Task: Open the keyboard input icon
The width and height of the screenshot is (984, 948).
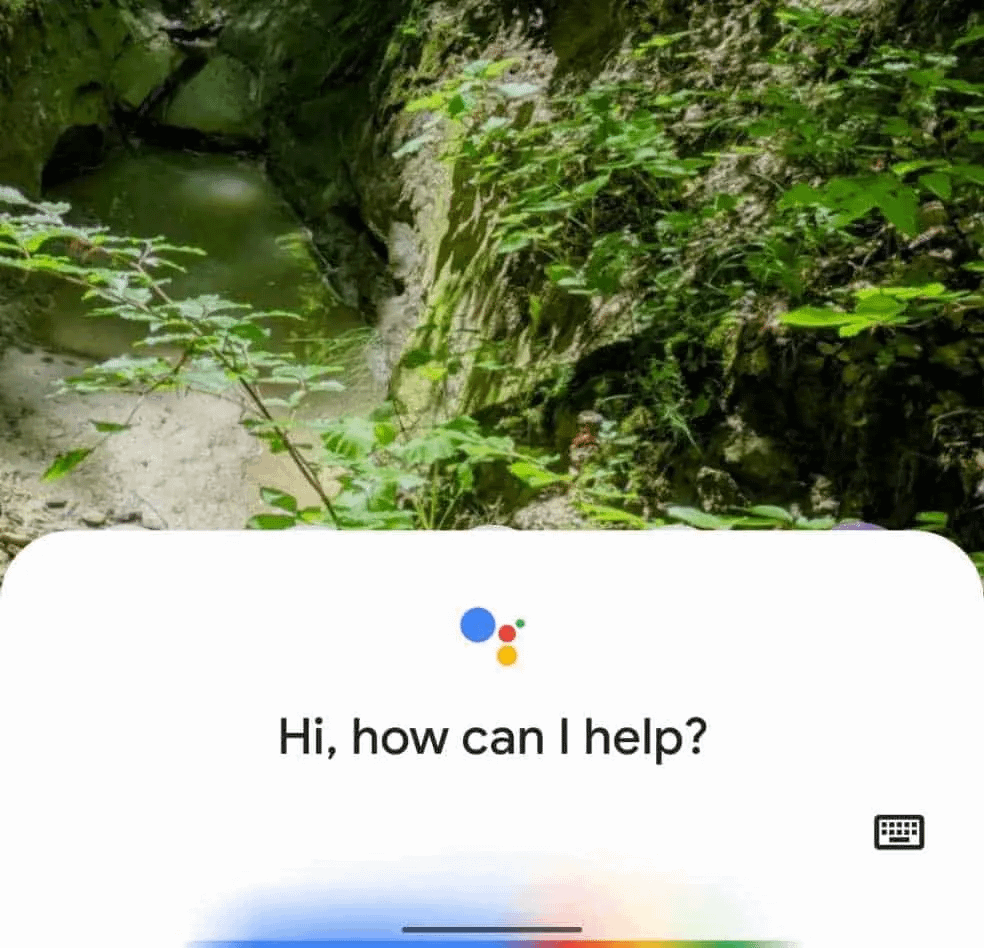Action: (x=899, y=832)
